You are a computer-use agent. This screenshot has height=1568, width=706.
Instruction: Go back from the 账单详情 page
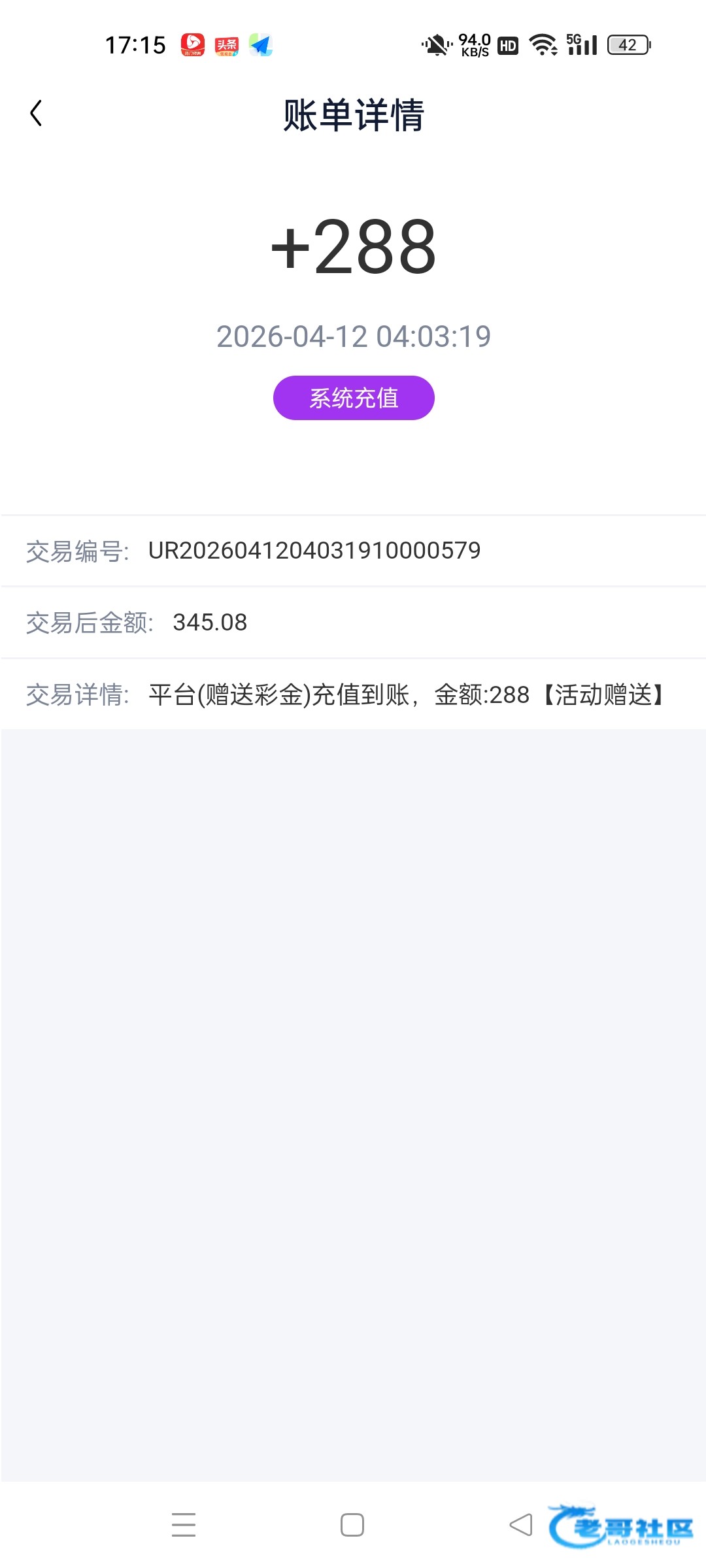pyautogui.click(x=37, y=114)
